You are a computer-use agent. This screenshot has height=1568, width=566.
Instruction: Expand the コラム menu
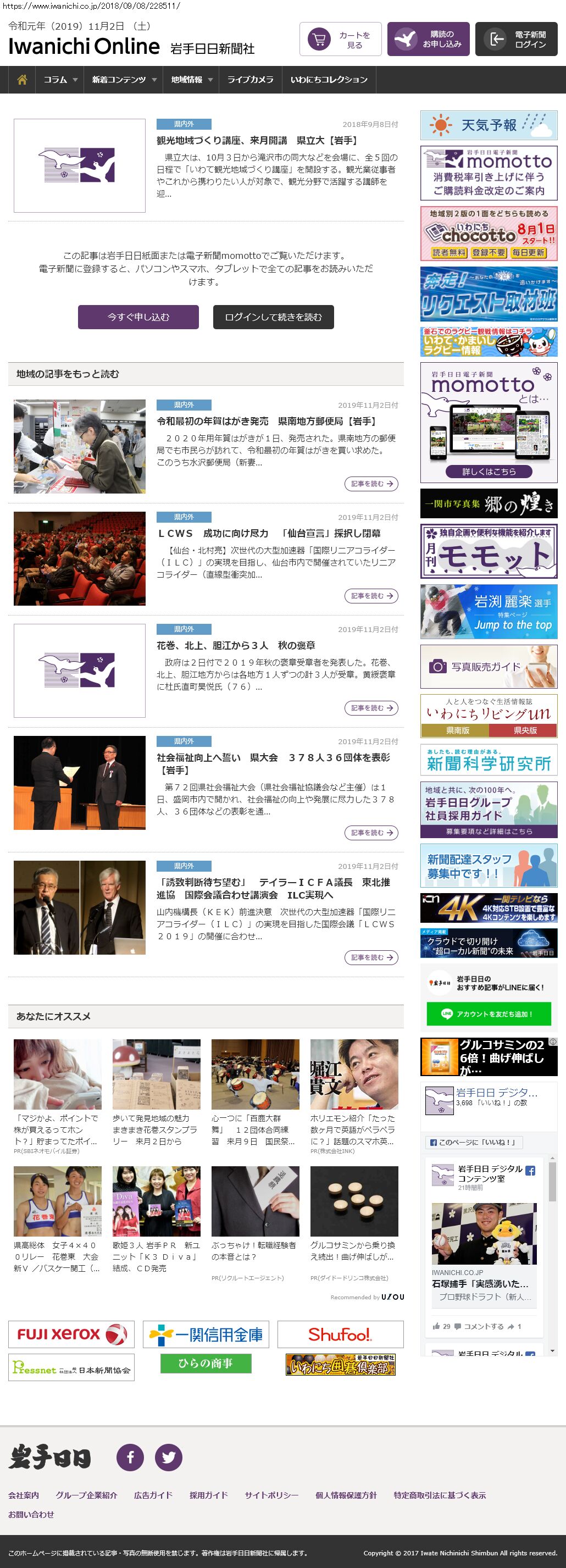(60, 80)
